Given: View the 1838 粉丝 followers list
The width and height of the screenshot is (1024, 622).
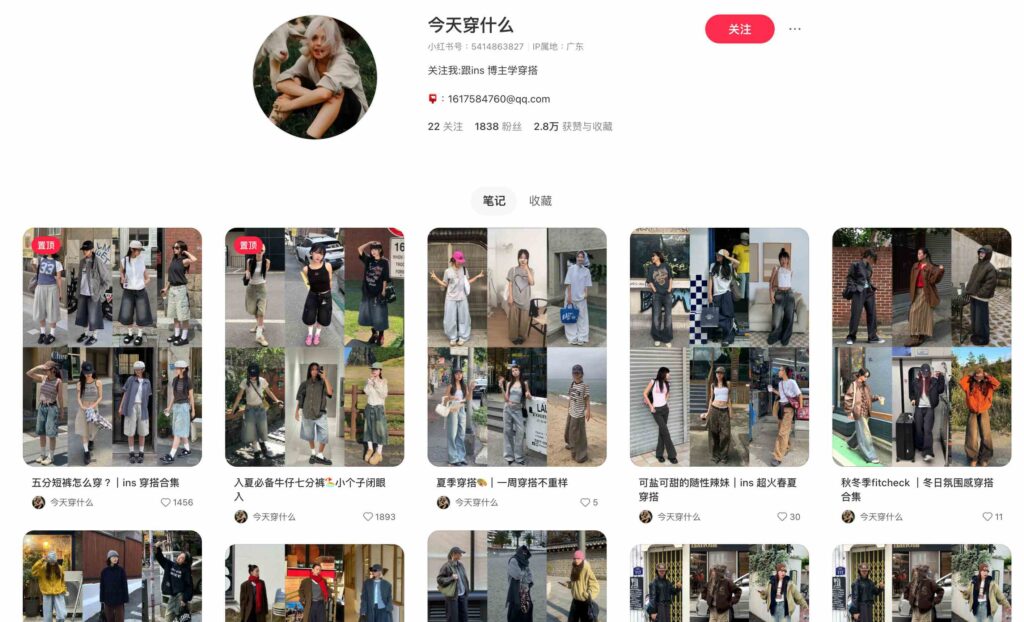Looking at the screenshot, I should tap(498, 127).
